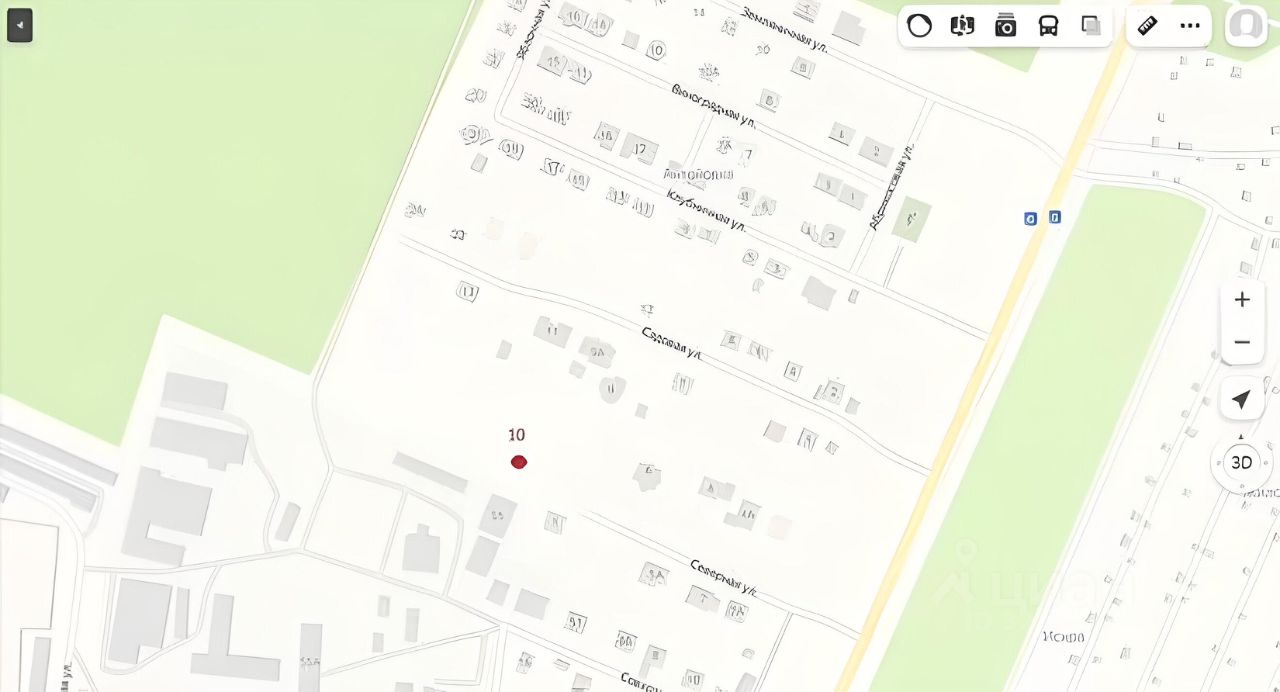This screenshot has height=692, width=1280.
Task: Switch the map to 3D view
Action: 1242,462
